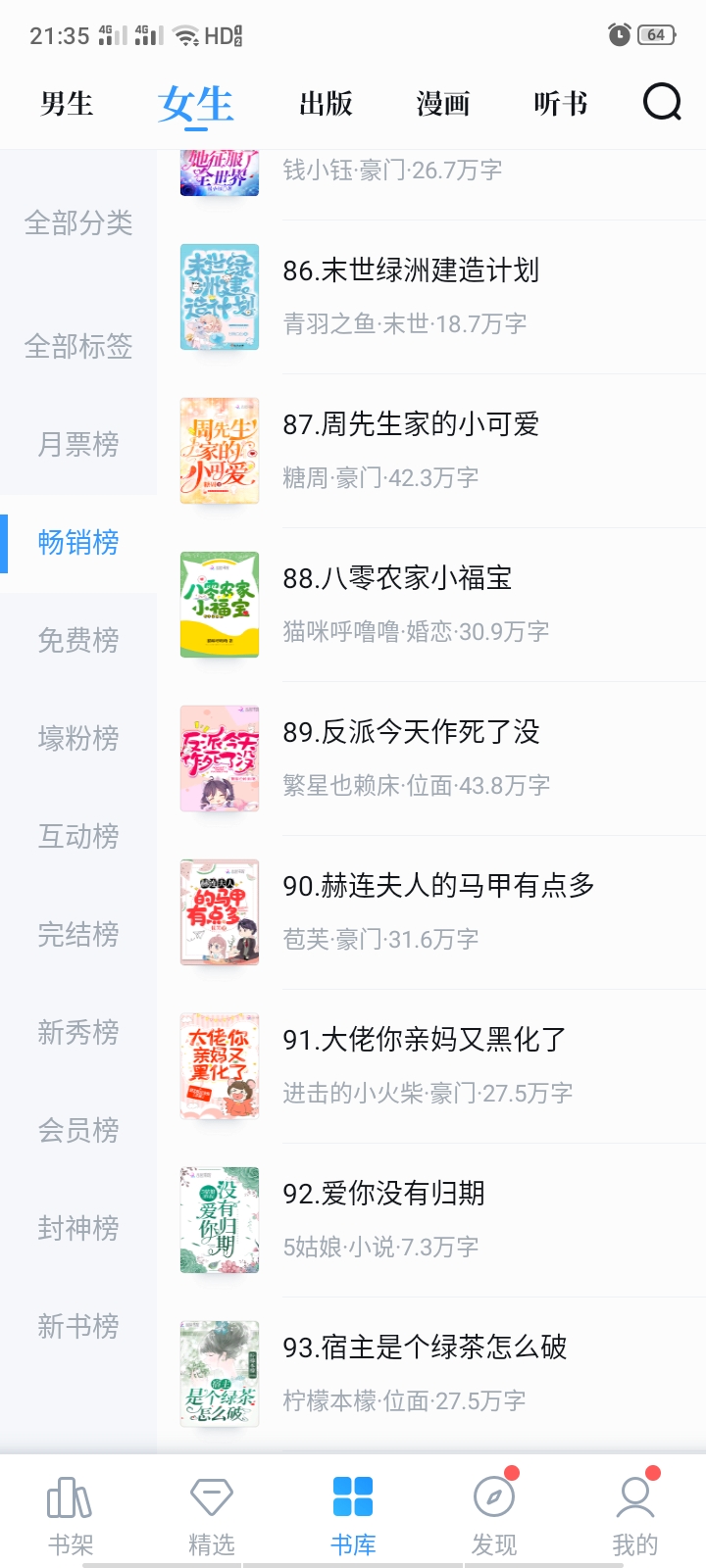The width and height of the screenshot is (706, 1568).
Task: Switch to the 听书 tab
Action: point(561,103)
